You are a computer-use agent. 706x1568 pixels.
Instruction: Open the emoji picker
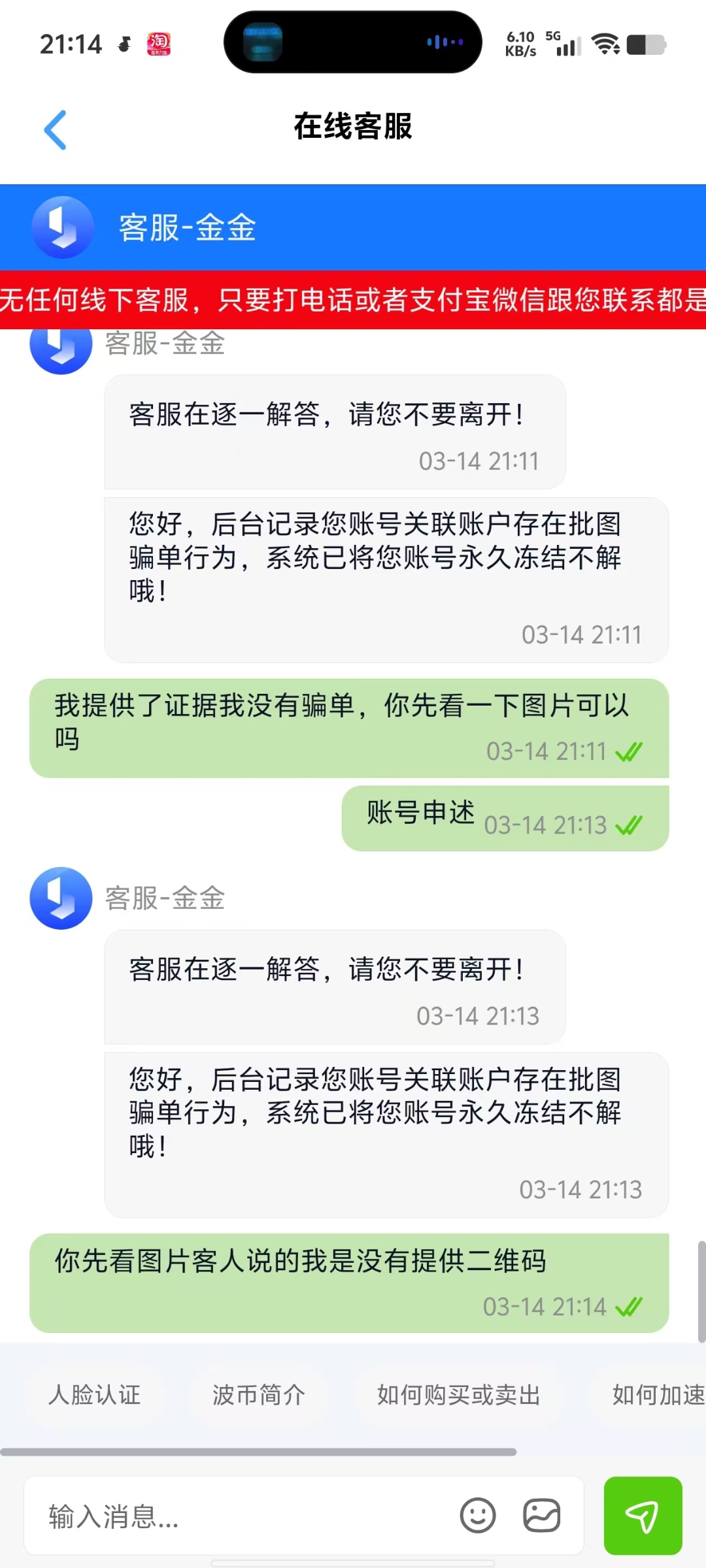(478, 1515)
